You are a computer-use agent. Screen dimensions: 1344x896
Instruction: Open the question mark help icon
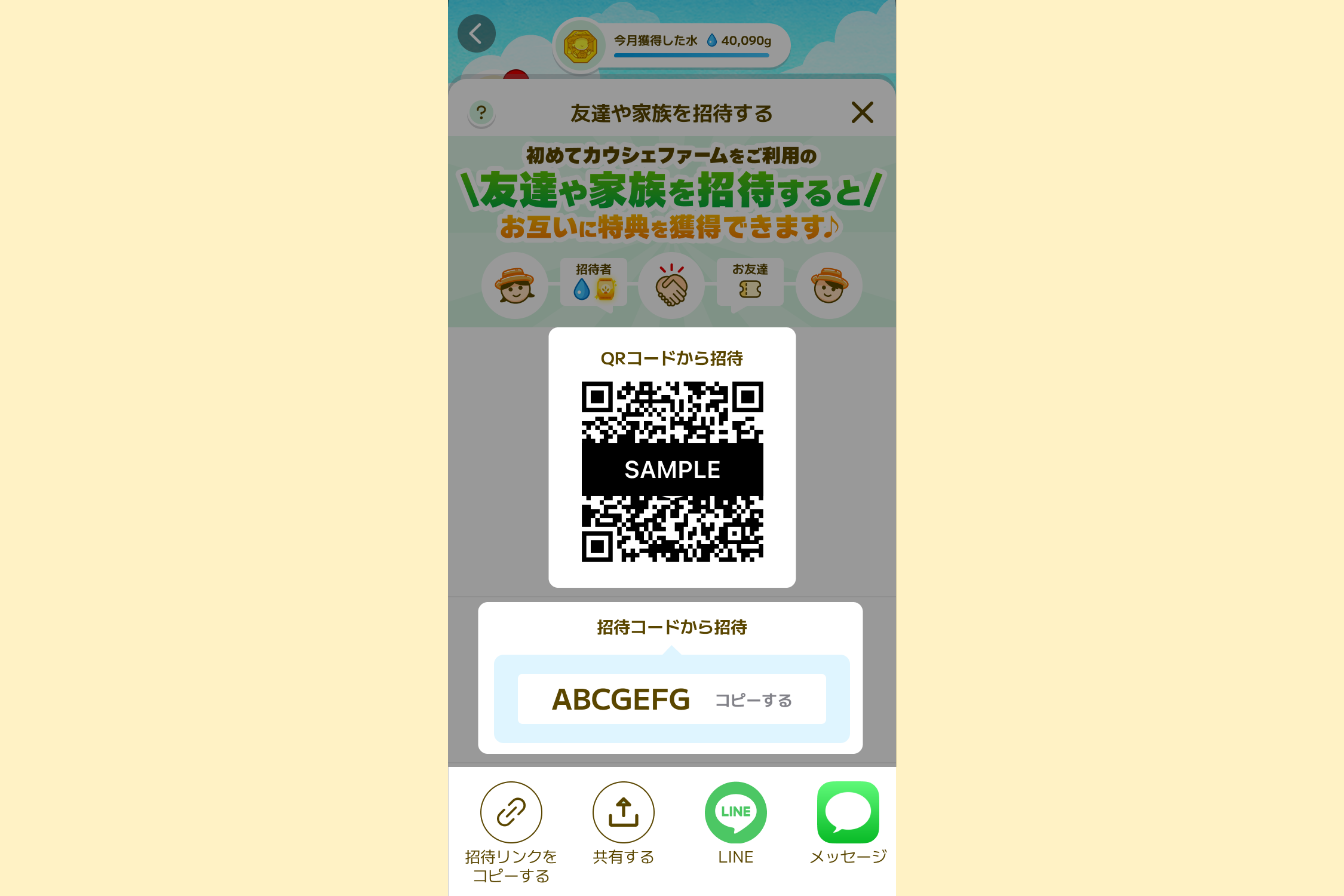click(481, 112)
